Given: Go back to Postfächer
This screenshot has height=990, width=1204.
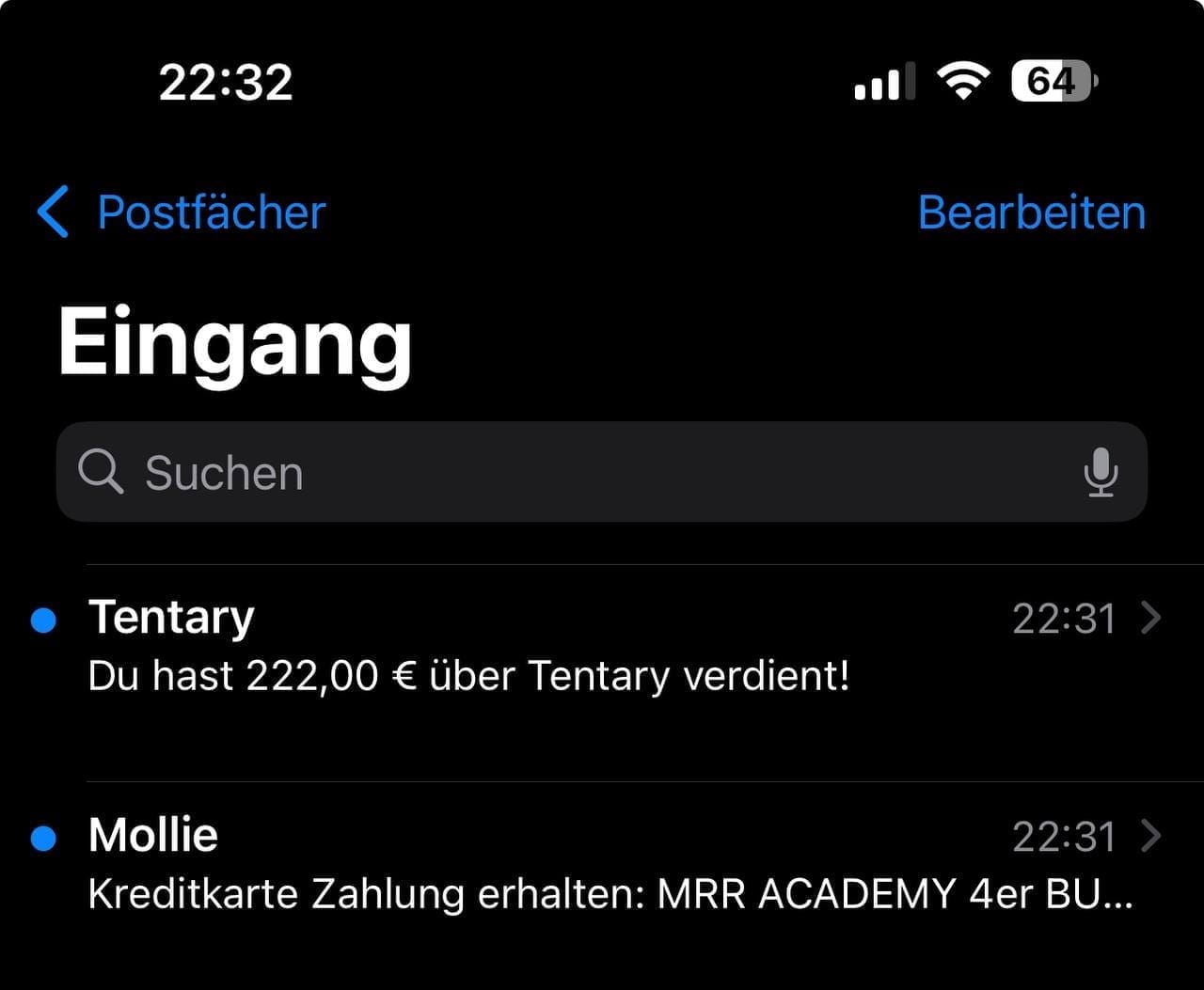Looking at the screenshot, I should click(x=182, y=212).
